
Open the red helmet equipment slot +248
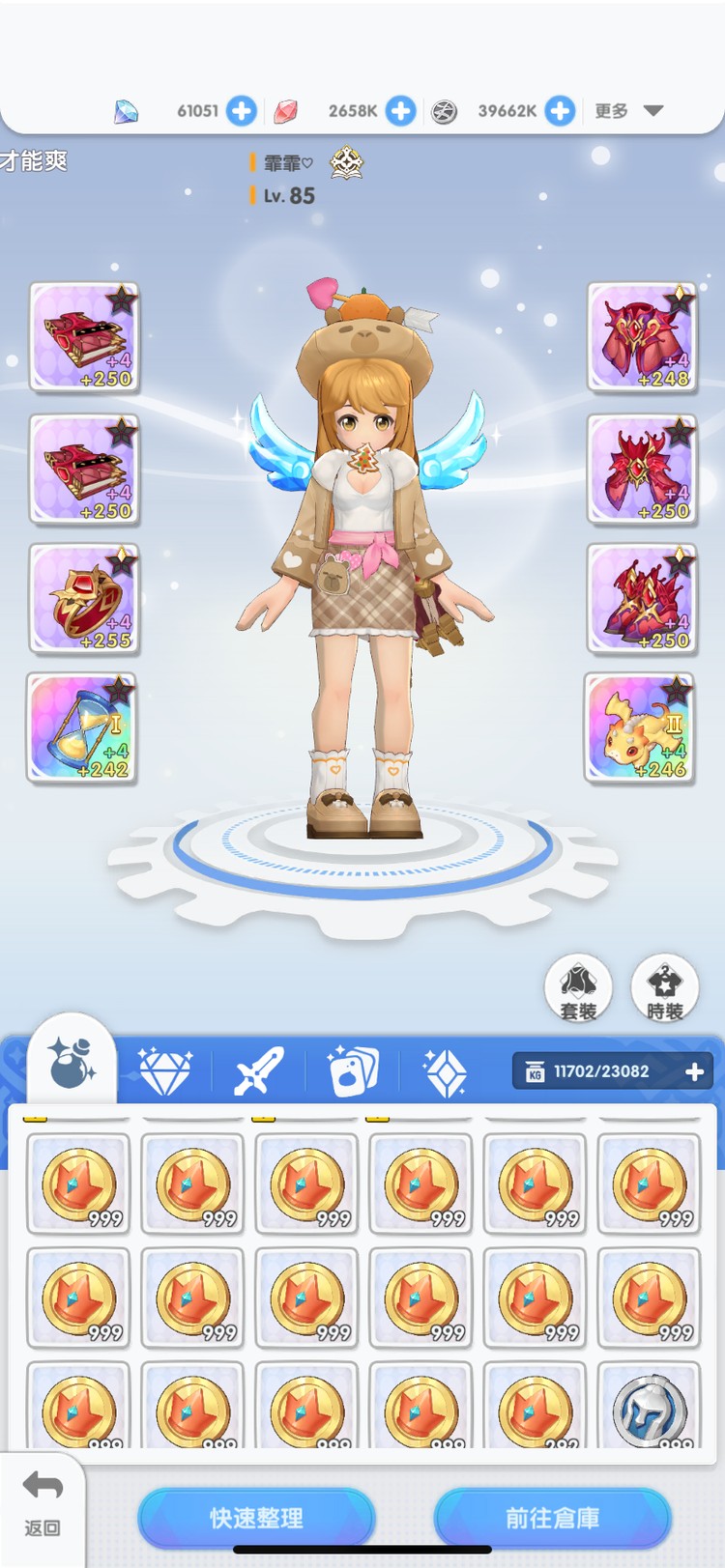pyautogui.click(x=643, y=337)
